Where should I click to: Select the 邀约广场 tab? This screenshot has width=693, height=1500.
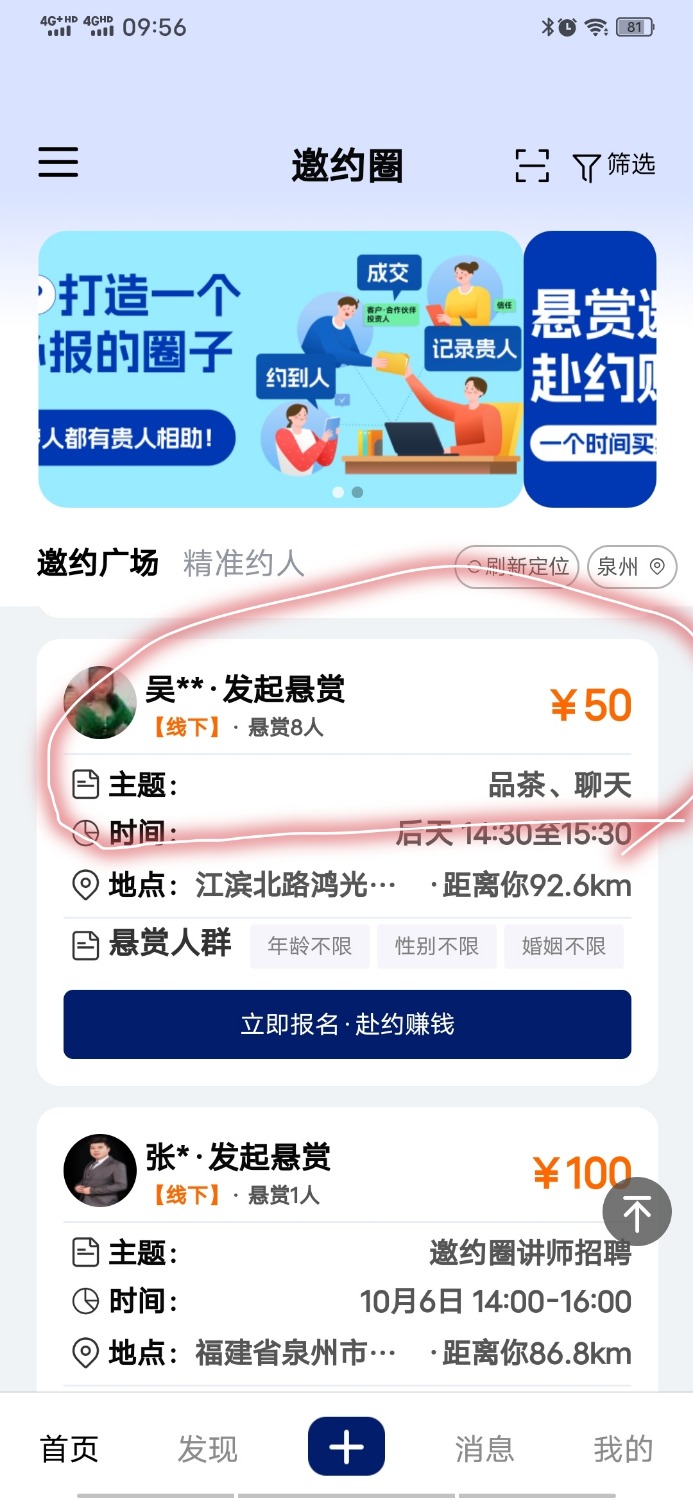[x=97, y=564]
